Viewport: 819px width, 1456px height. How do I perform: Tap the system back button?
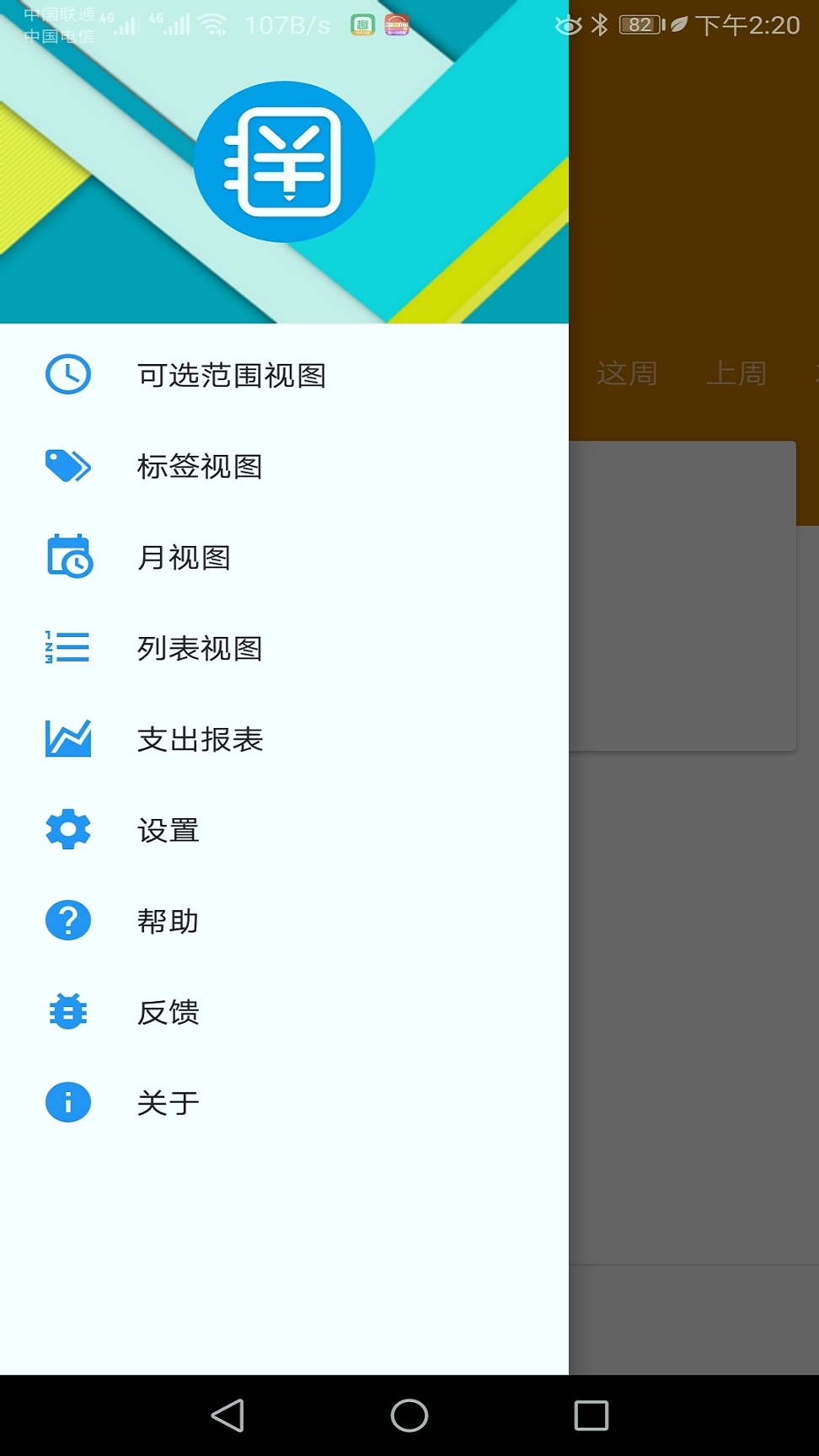(227, 1416)
